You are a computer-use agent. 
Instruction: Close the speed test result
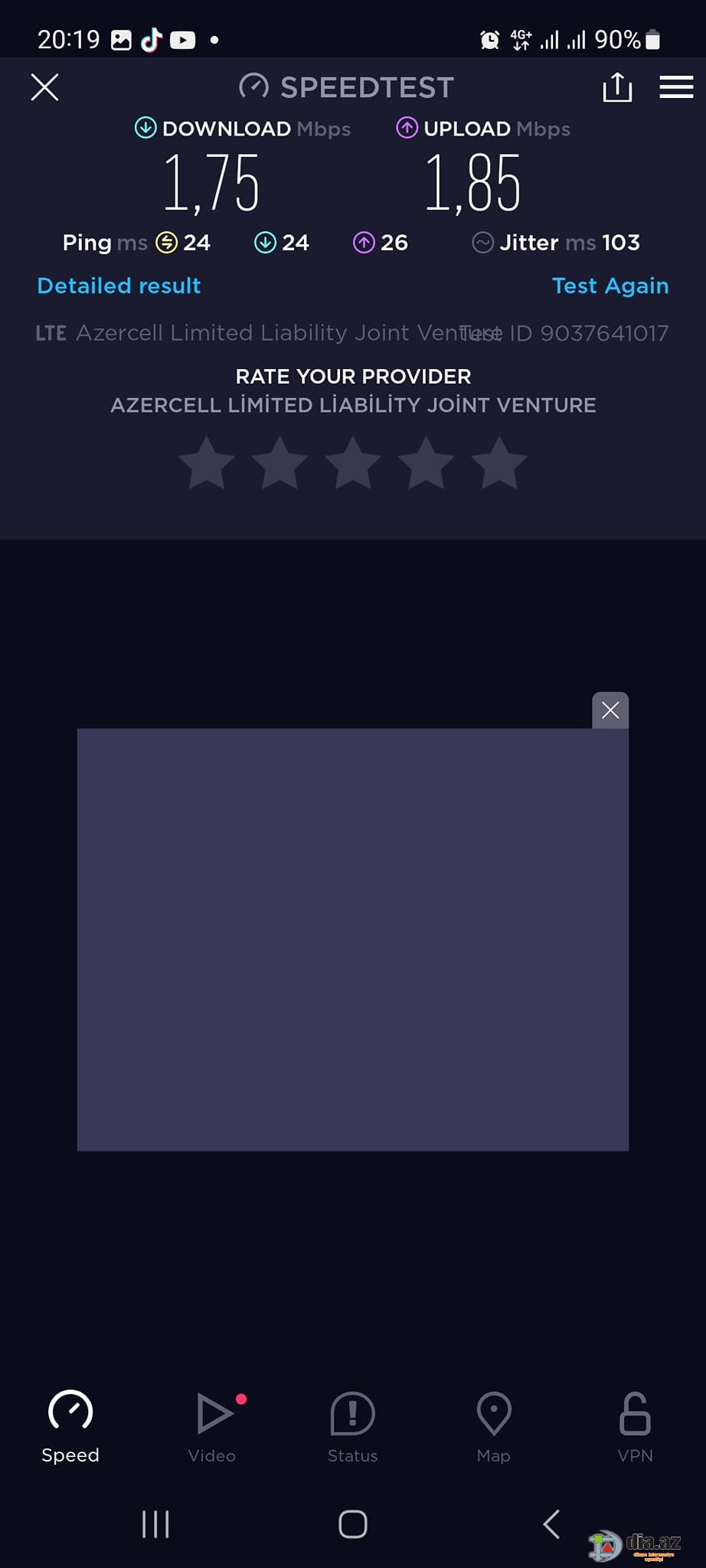pos(44,87)
